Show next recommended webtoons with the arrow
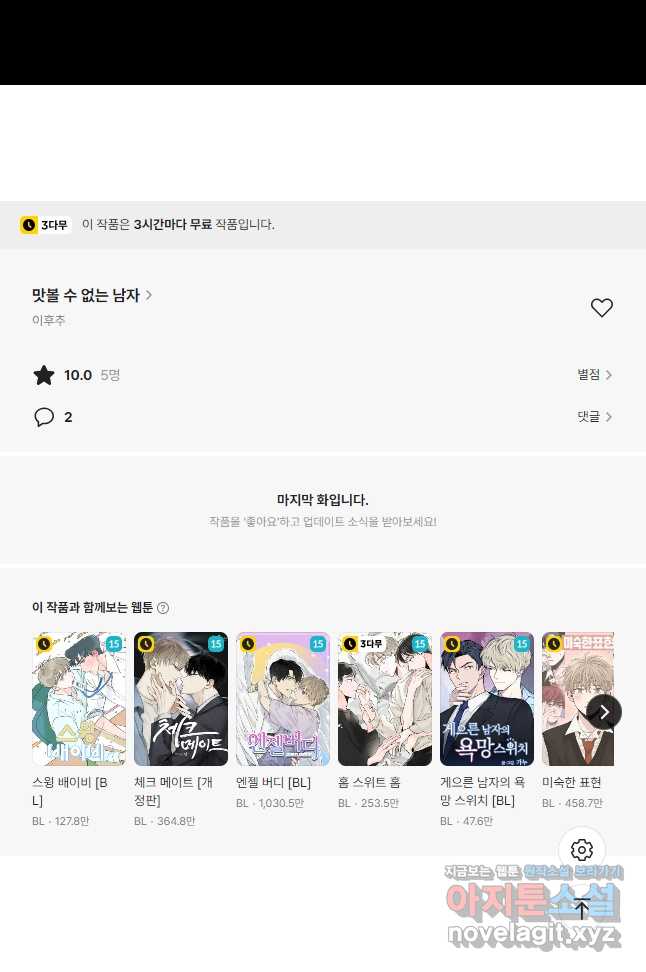 (x=603, y=712)
